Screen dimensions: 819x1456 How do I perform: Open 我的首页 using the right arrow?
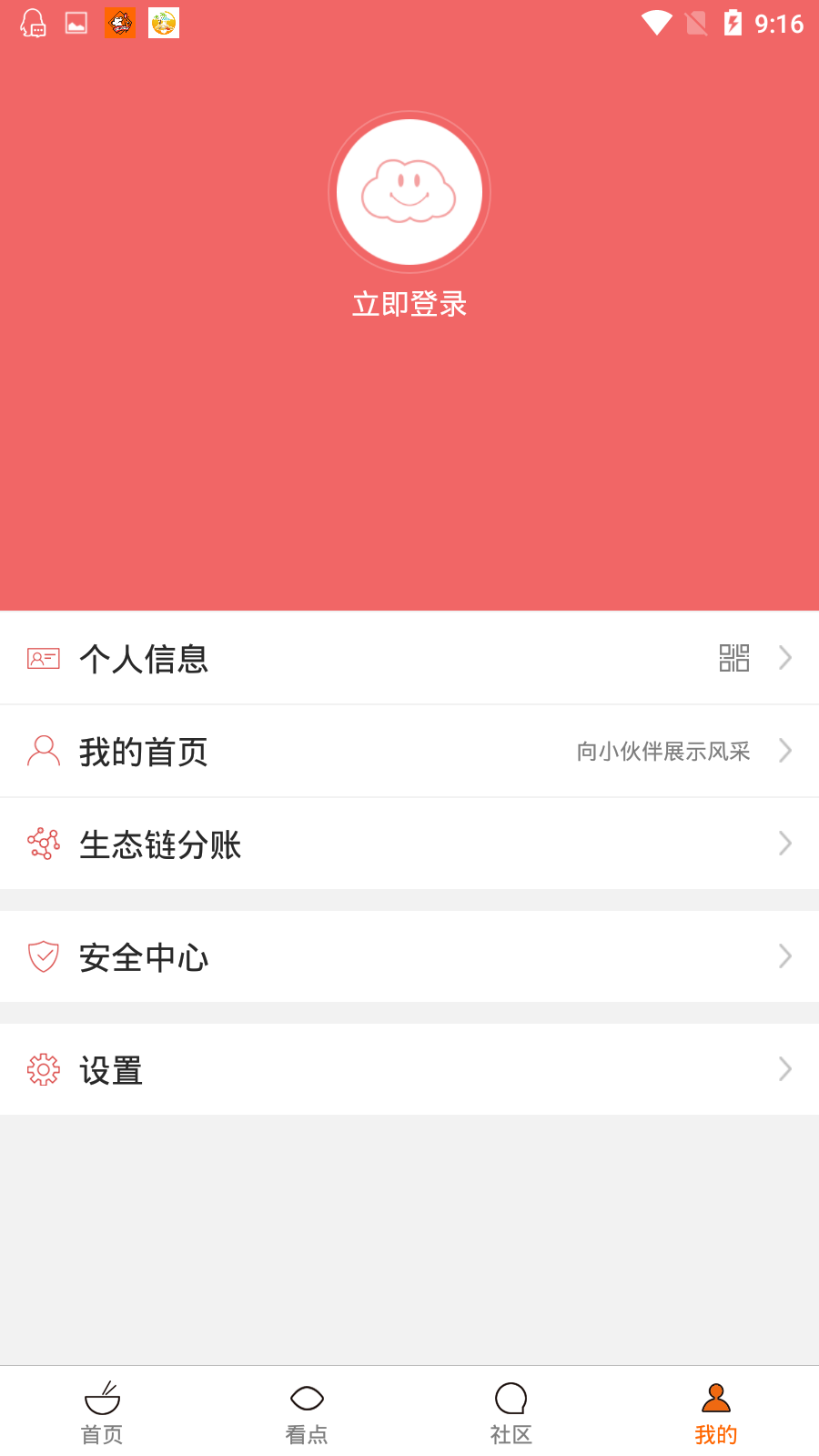(784, 750)
